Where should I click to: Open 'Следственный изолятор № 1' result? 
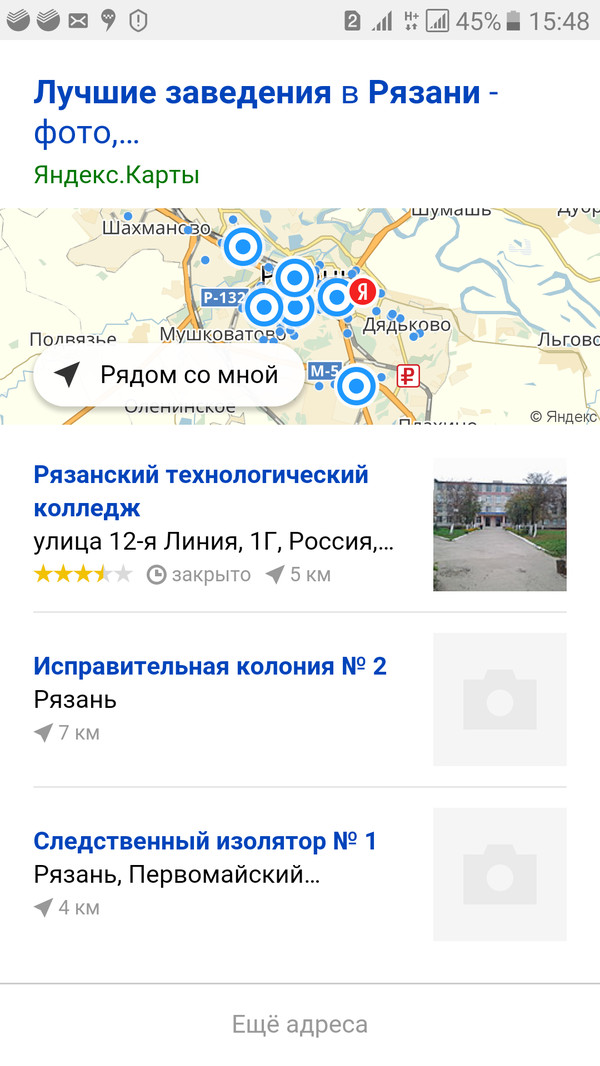pyautogui.click(x=205, y=841)
